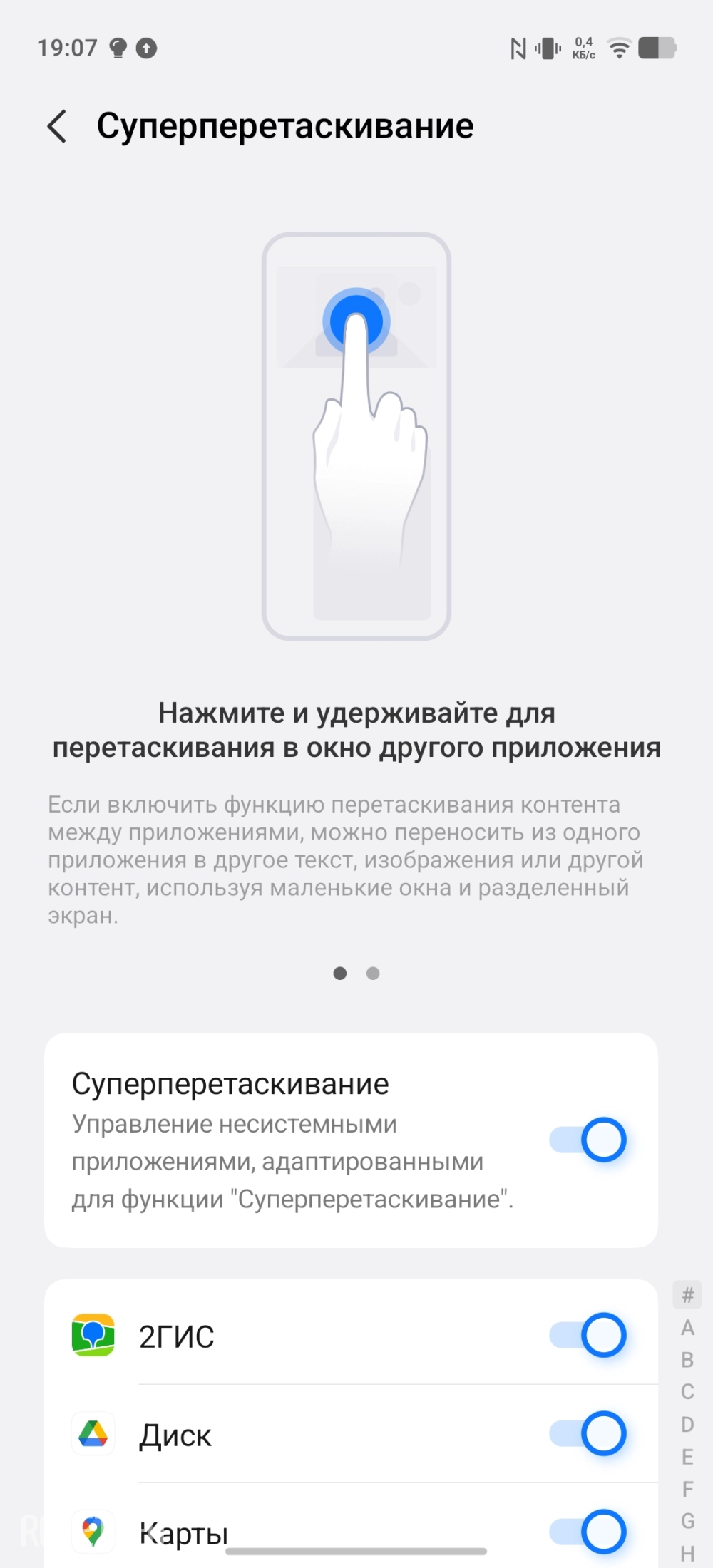The width and height of the screenshot is (713, 1568).
Task: Jump to letter A in index
Action: coord(687,1328)
